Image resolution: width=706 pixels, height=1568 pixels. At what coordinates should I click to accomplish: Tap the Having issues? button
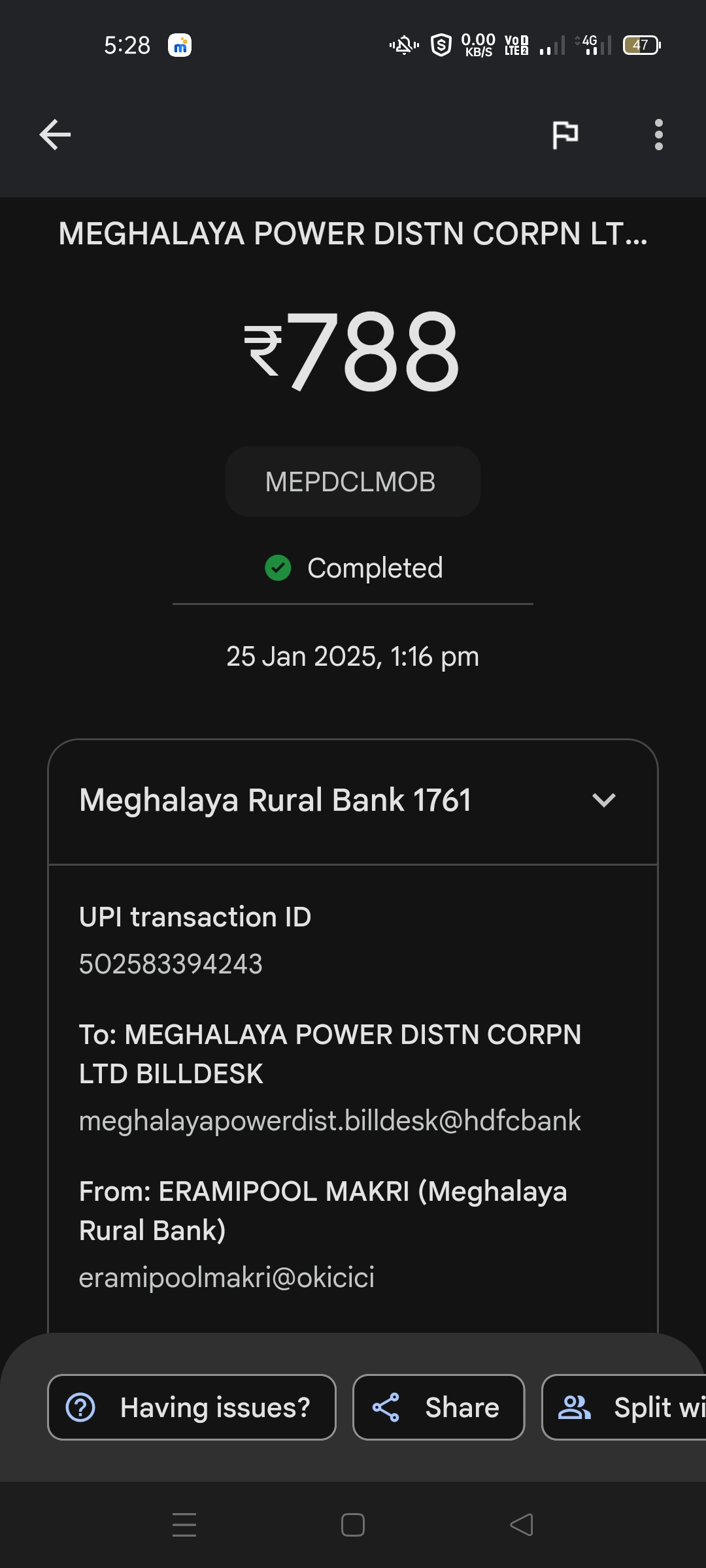[192, 1407]
